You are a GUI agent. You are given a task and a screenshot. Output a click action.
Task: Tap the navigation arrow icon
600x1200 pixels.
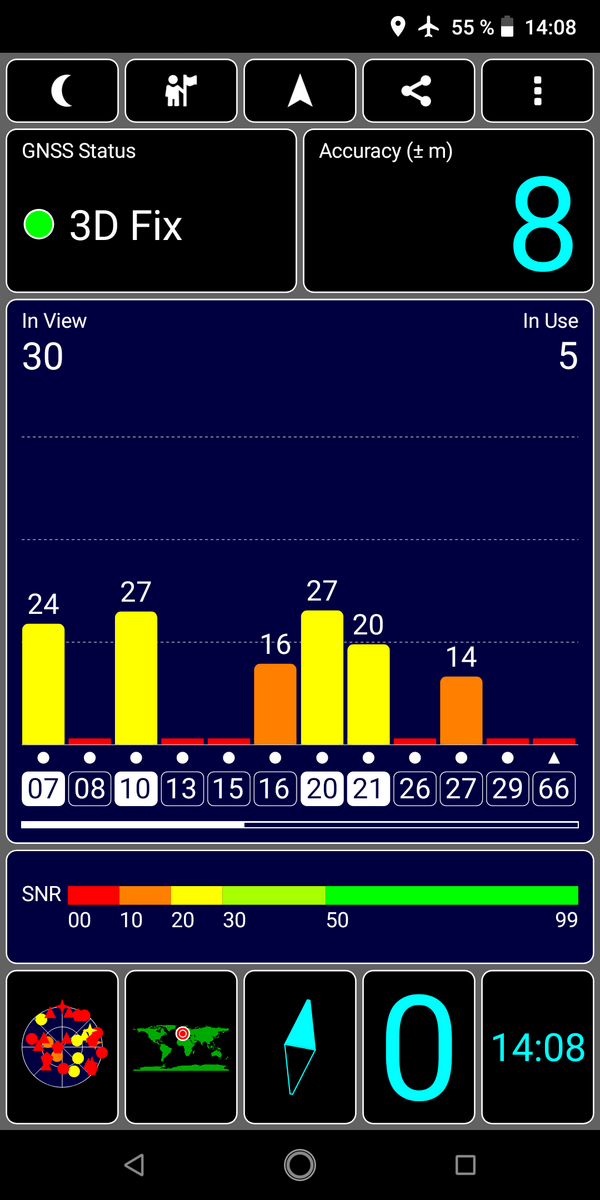300,91
